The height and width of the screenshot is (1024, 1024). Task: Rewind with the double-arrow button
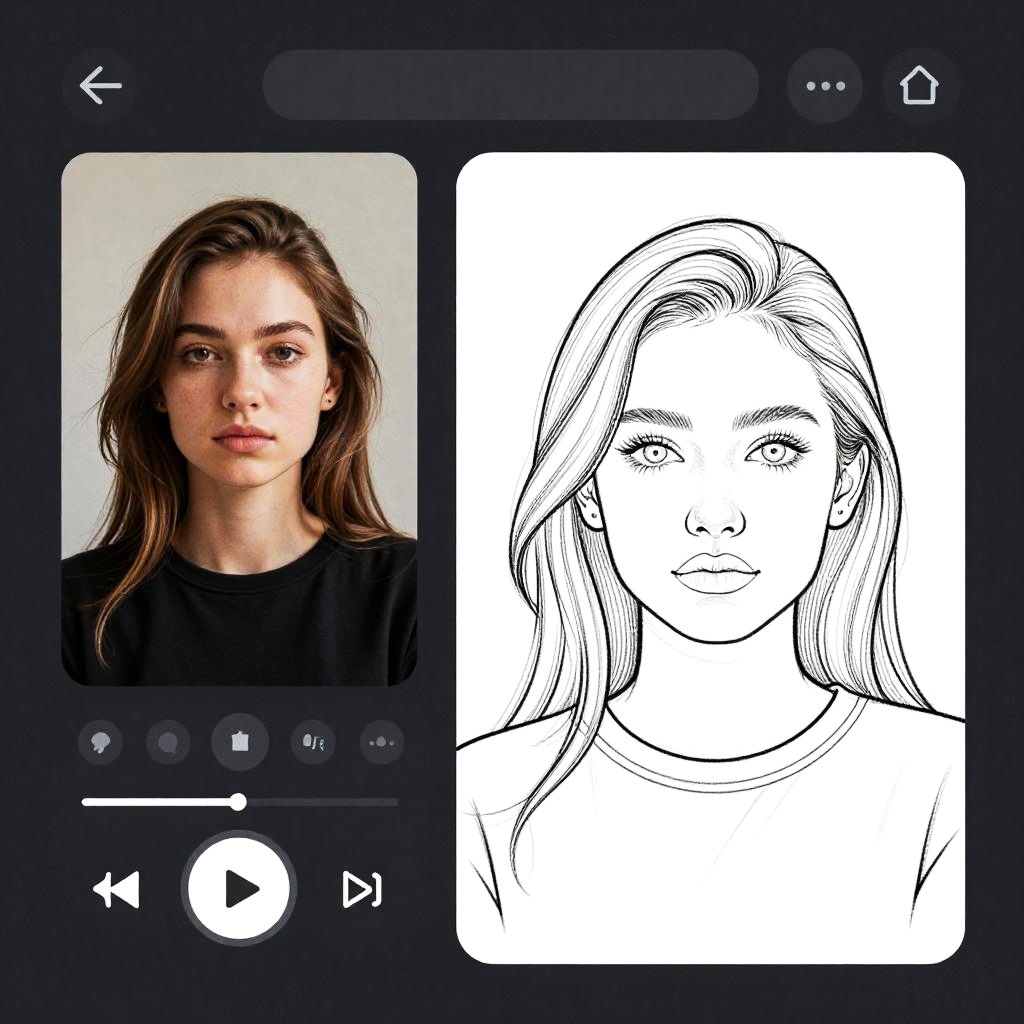click(117, 889)
